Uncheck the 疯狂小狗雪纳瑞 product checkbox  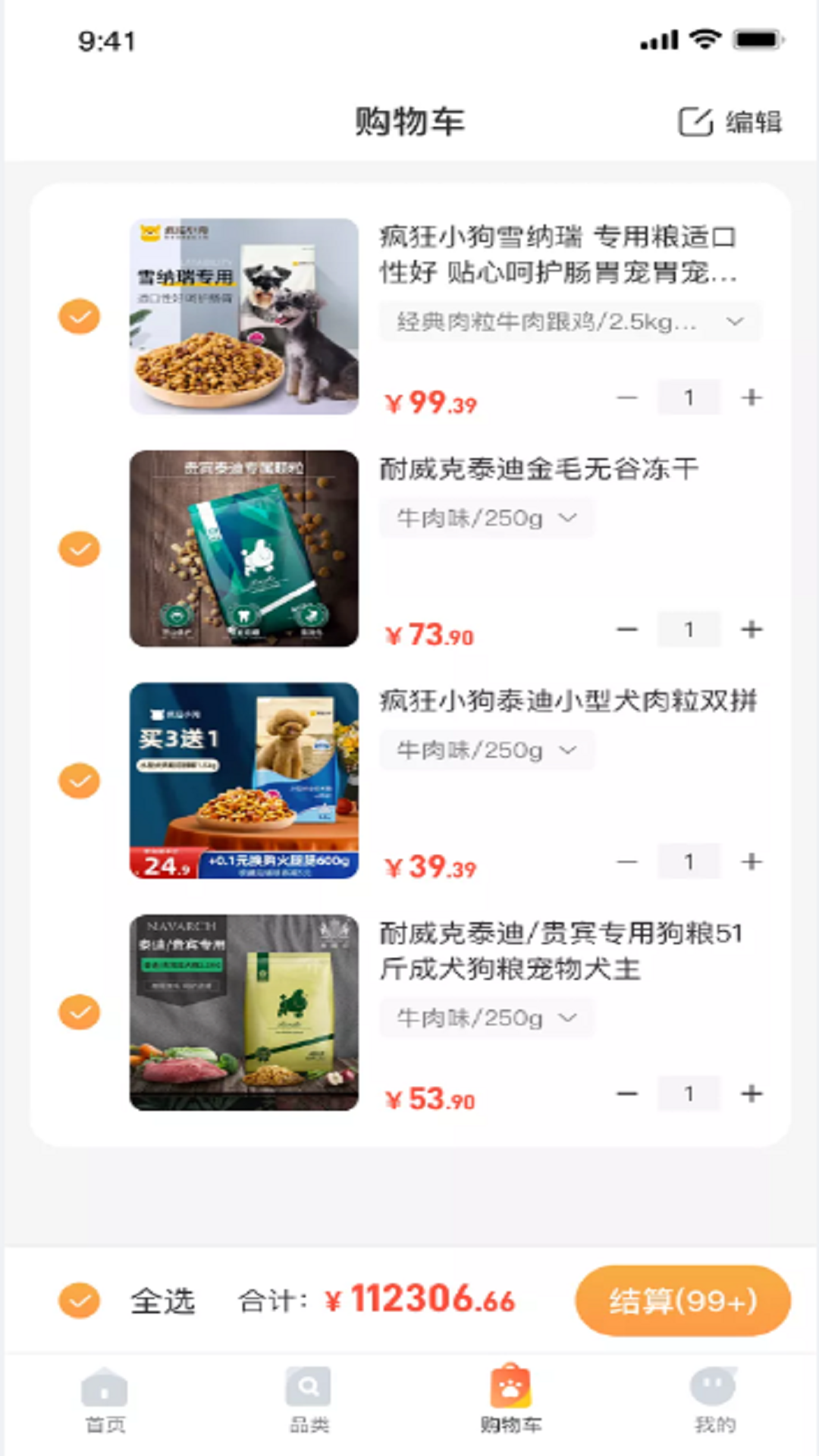[79, 317]
